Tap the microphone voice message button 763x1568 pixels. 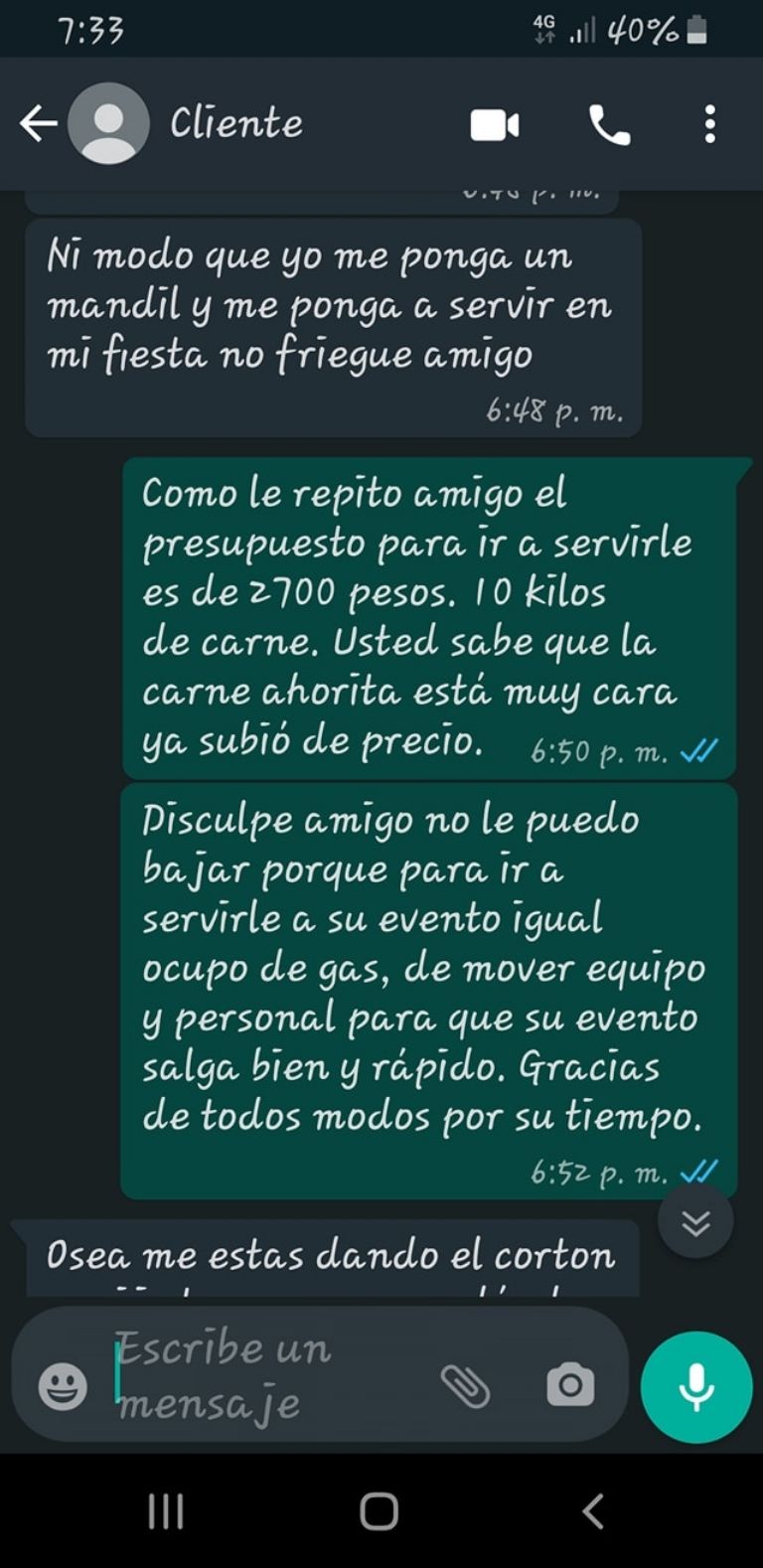pyautogui.click(x=696, y=1386)
